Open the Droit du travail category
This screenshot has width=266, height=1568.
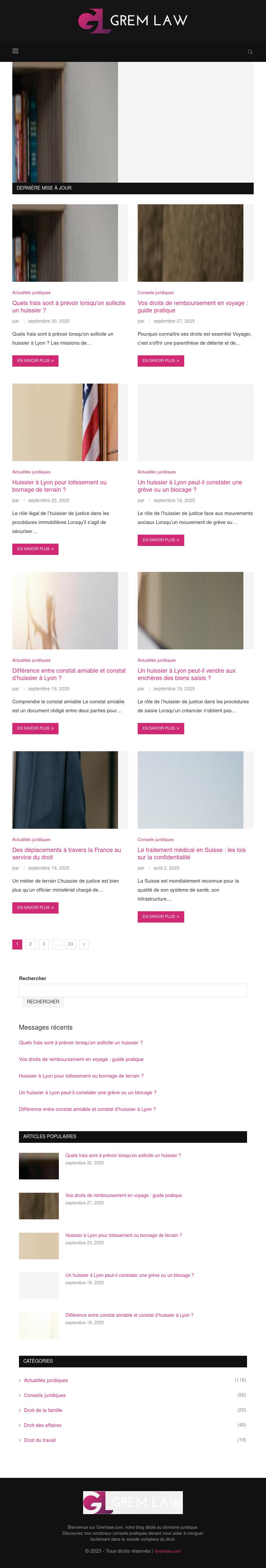(40, 1440)
